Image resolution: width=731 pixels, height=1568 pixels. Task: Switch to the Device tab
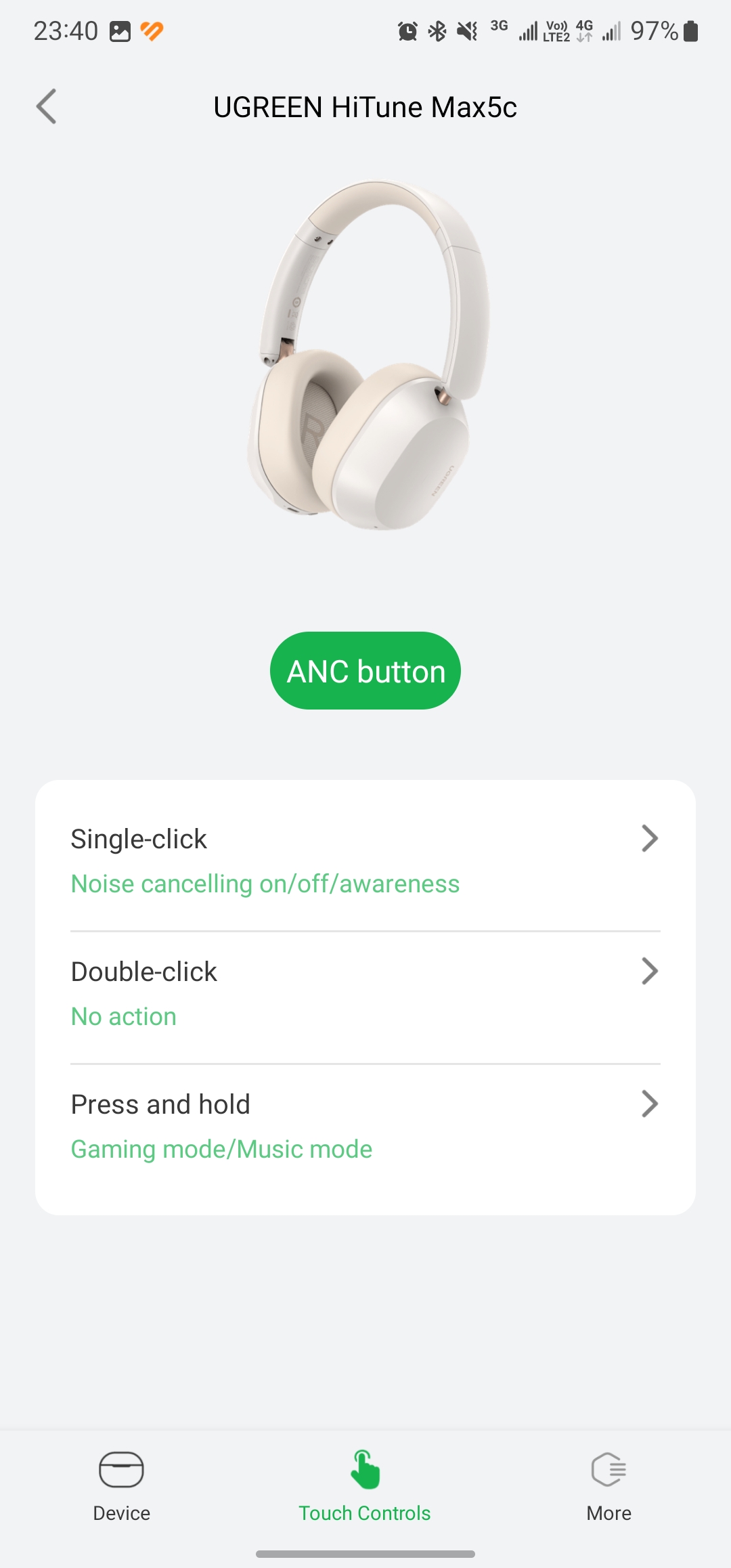point(122,1486)
